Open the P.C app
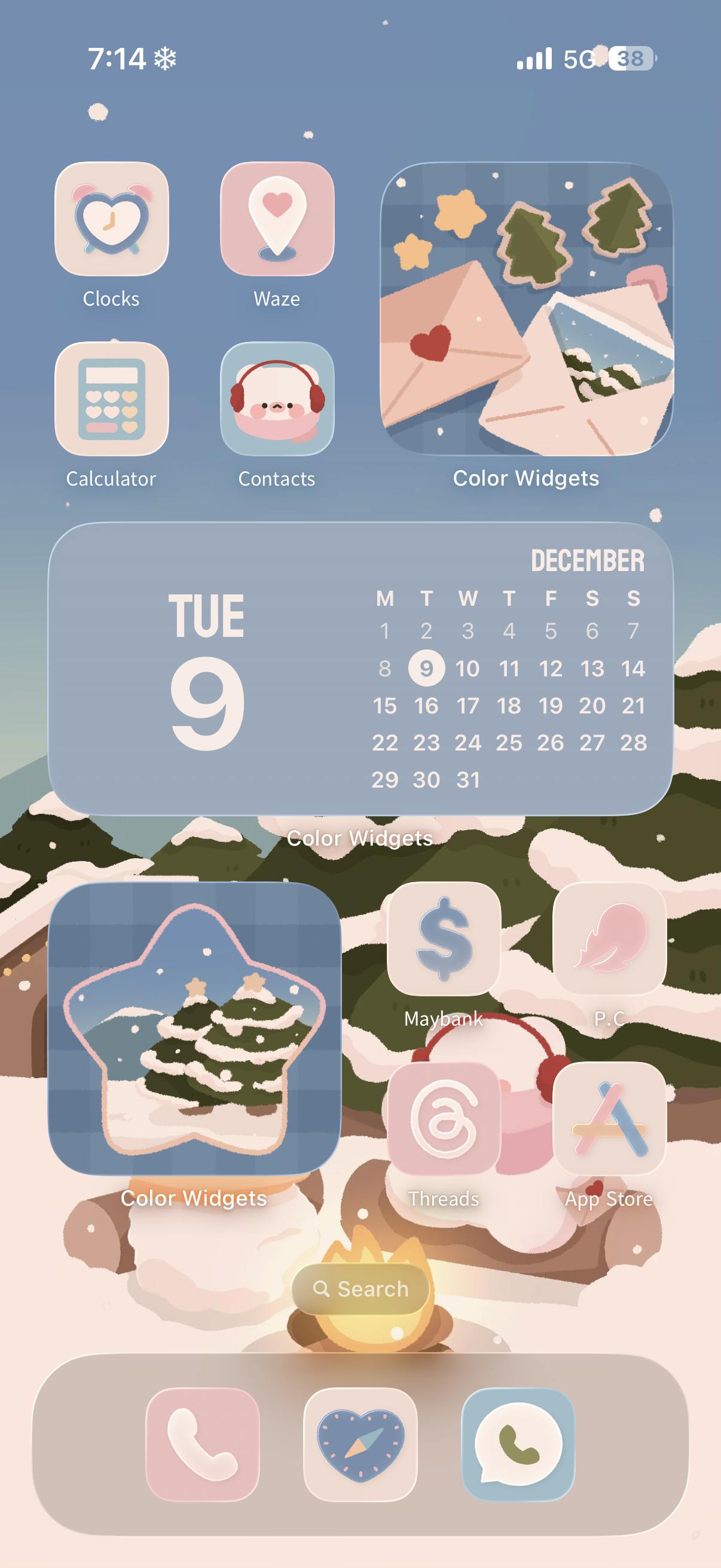 coord(609,939)
